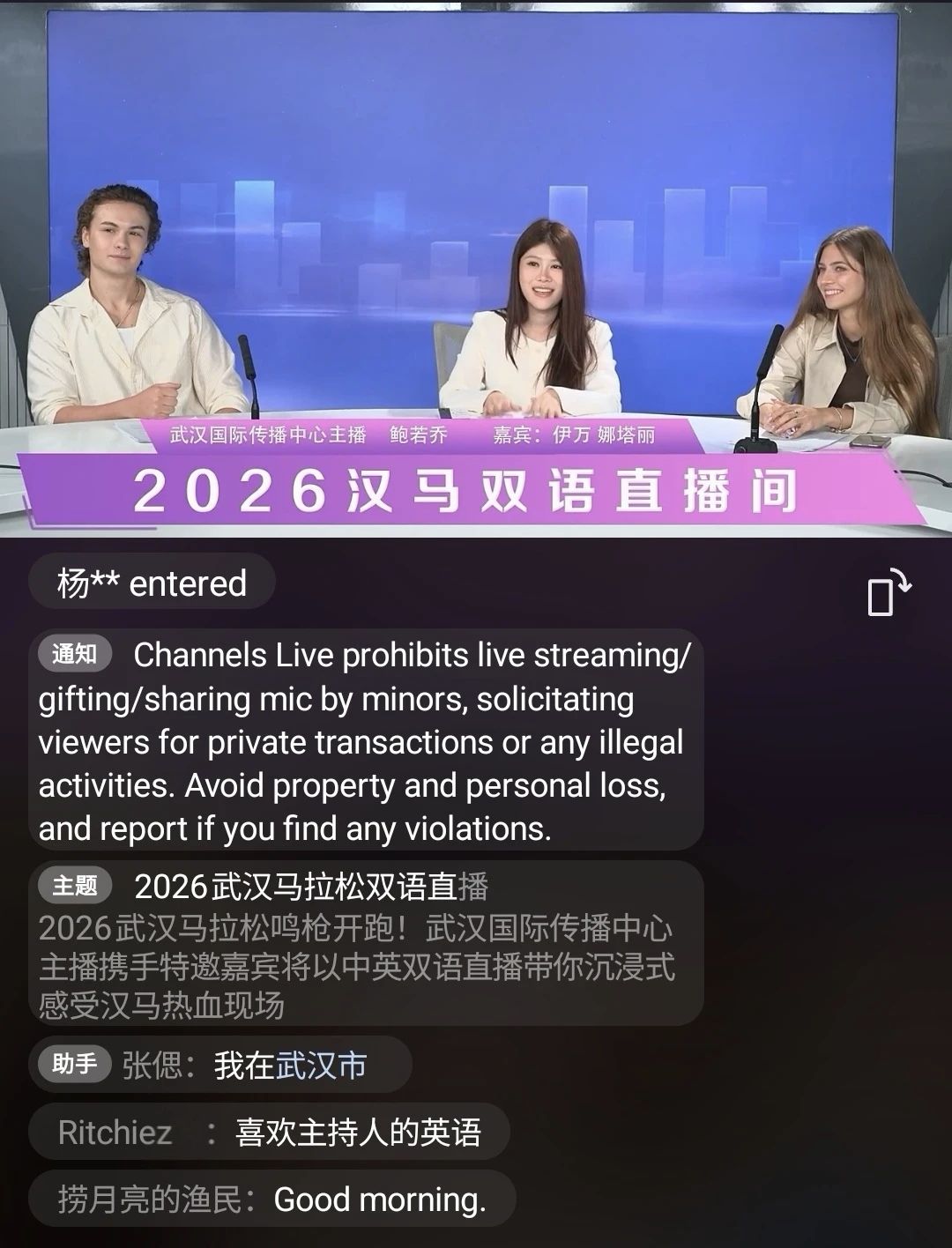
Task: Tap Ritchiez's comment
Action: (269, 1133)
